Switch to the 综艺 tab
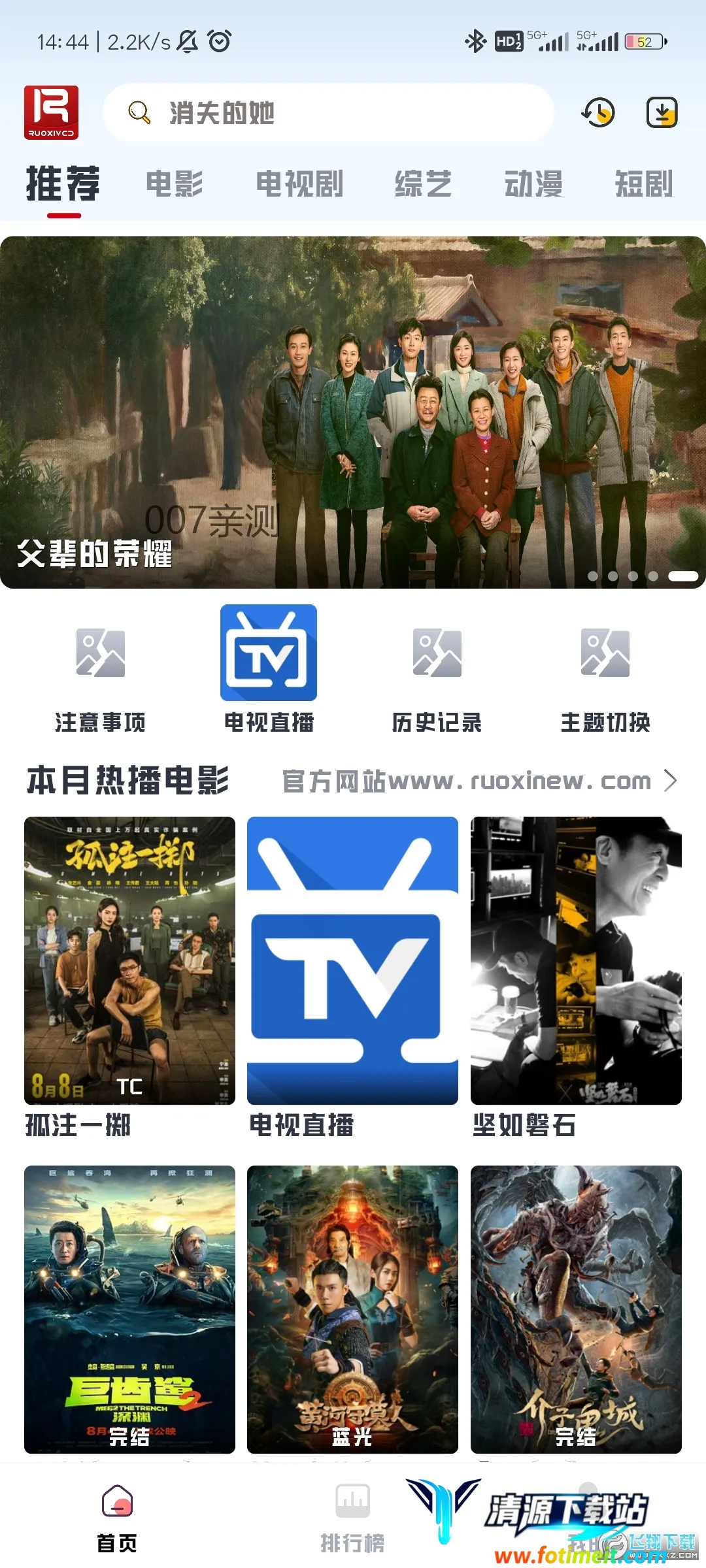 (423, 184)
